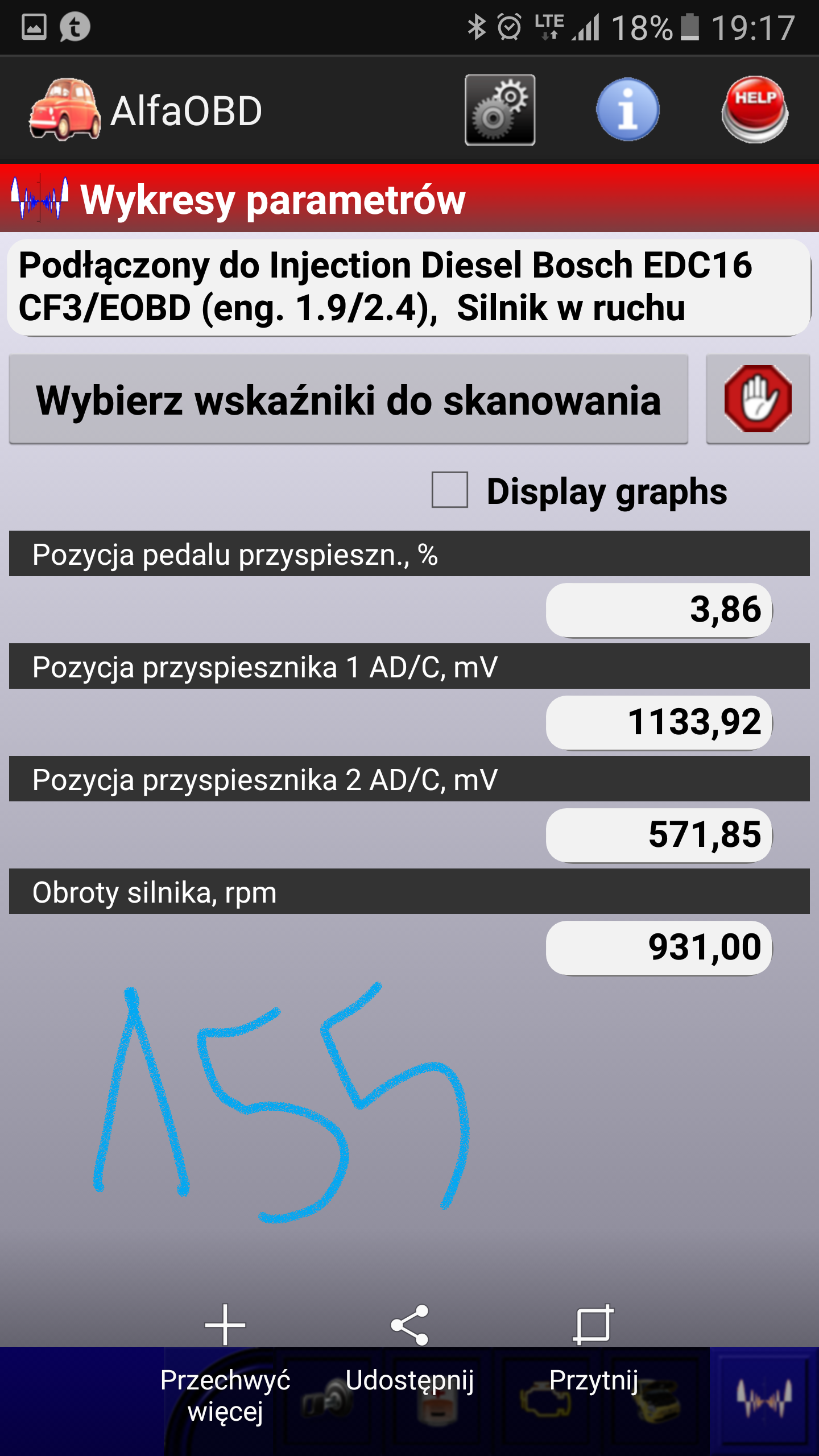Open the parameter graphs tab icon
The height and width of the screenshot is (1456, 819).
point(764,1400)
